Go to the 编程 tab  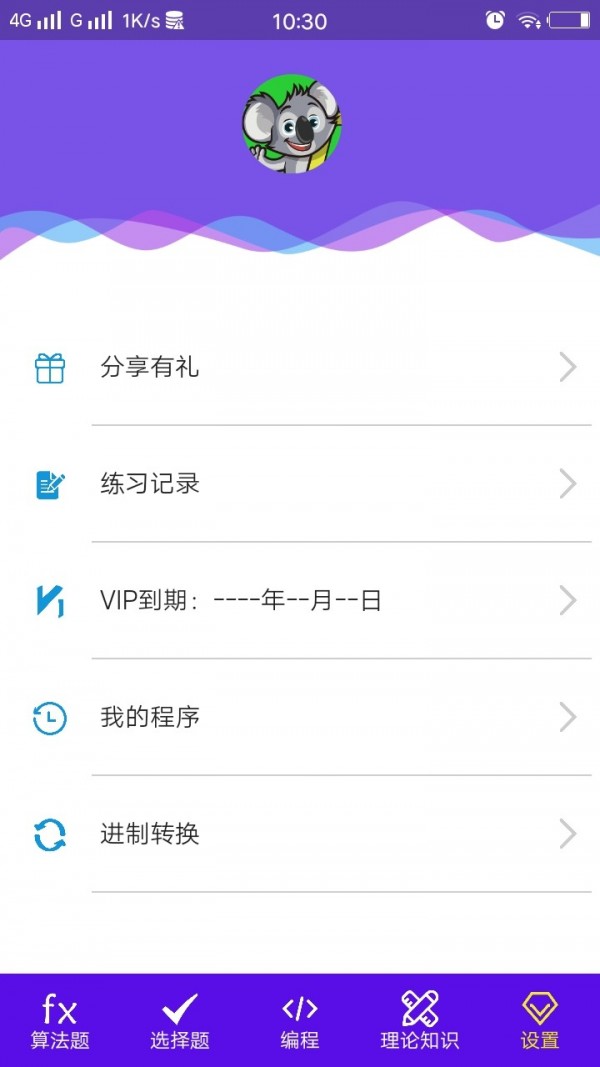tap(300, 1021)
